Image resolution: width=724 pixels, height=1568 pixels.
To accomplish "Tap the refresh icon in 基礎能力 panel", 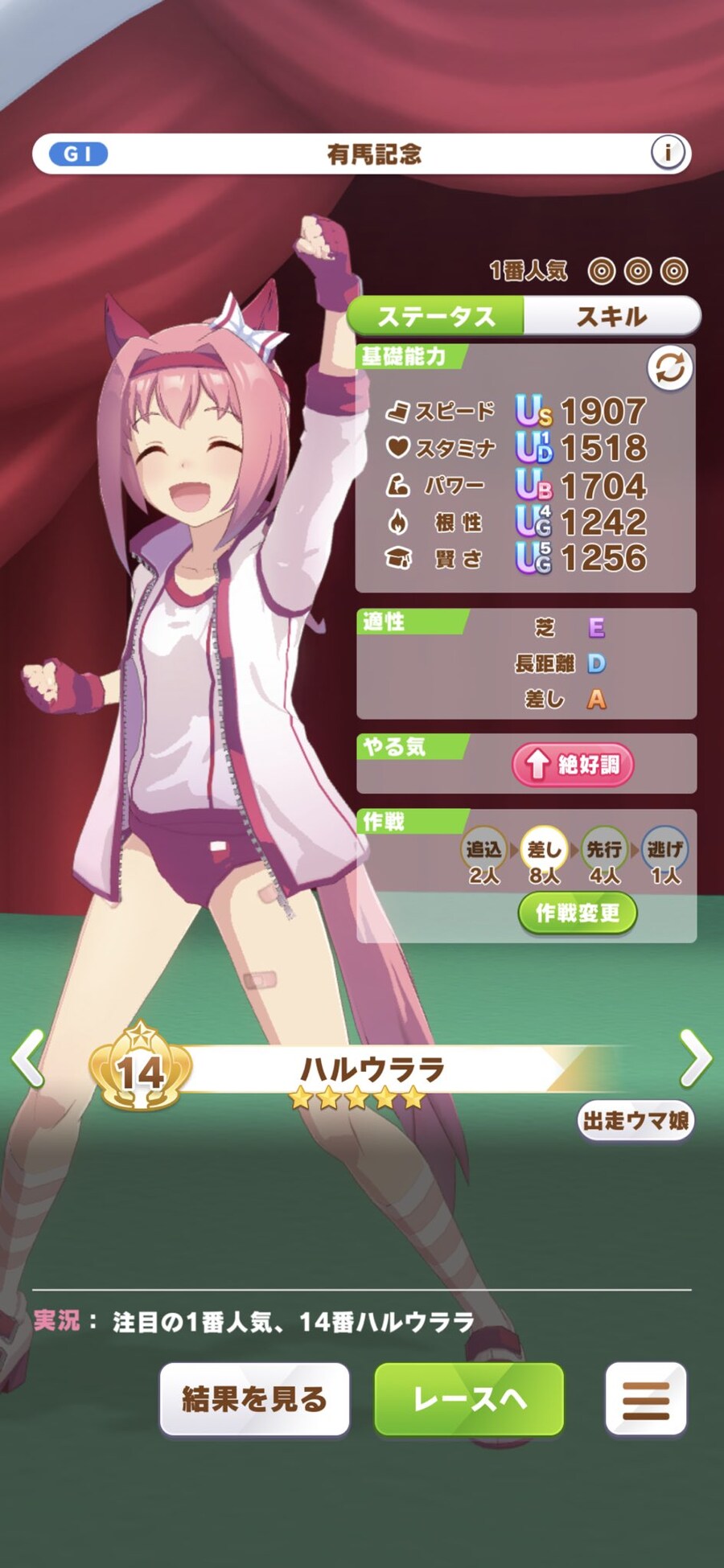I will click(x=670, y=369).
